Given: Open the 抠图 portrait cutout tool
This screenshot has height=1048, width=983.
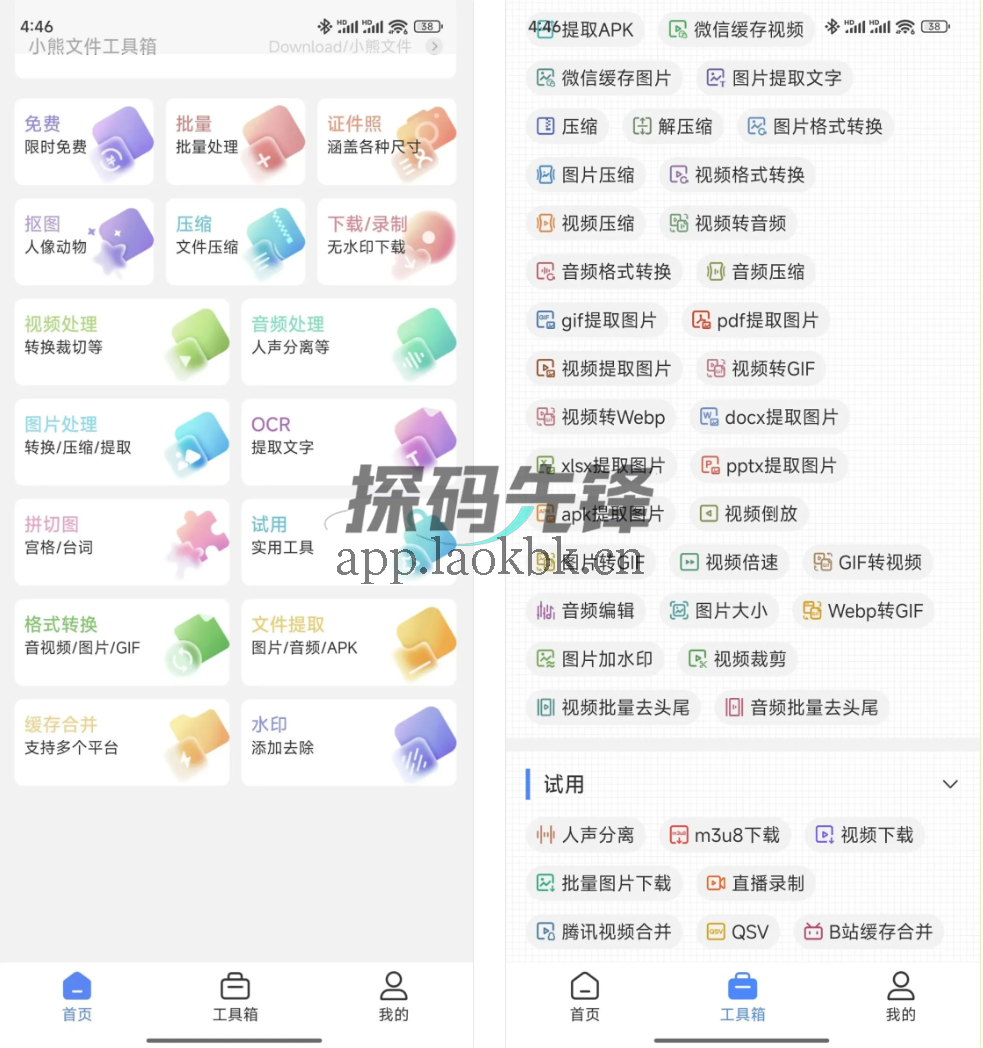Looking at the screenshot, I should point(84,242).
